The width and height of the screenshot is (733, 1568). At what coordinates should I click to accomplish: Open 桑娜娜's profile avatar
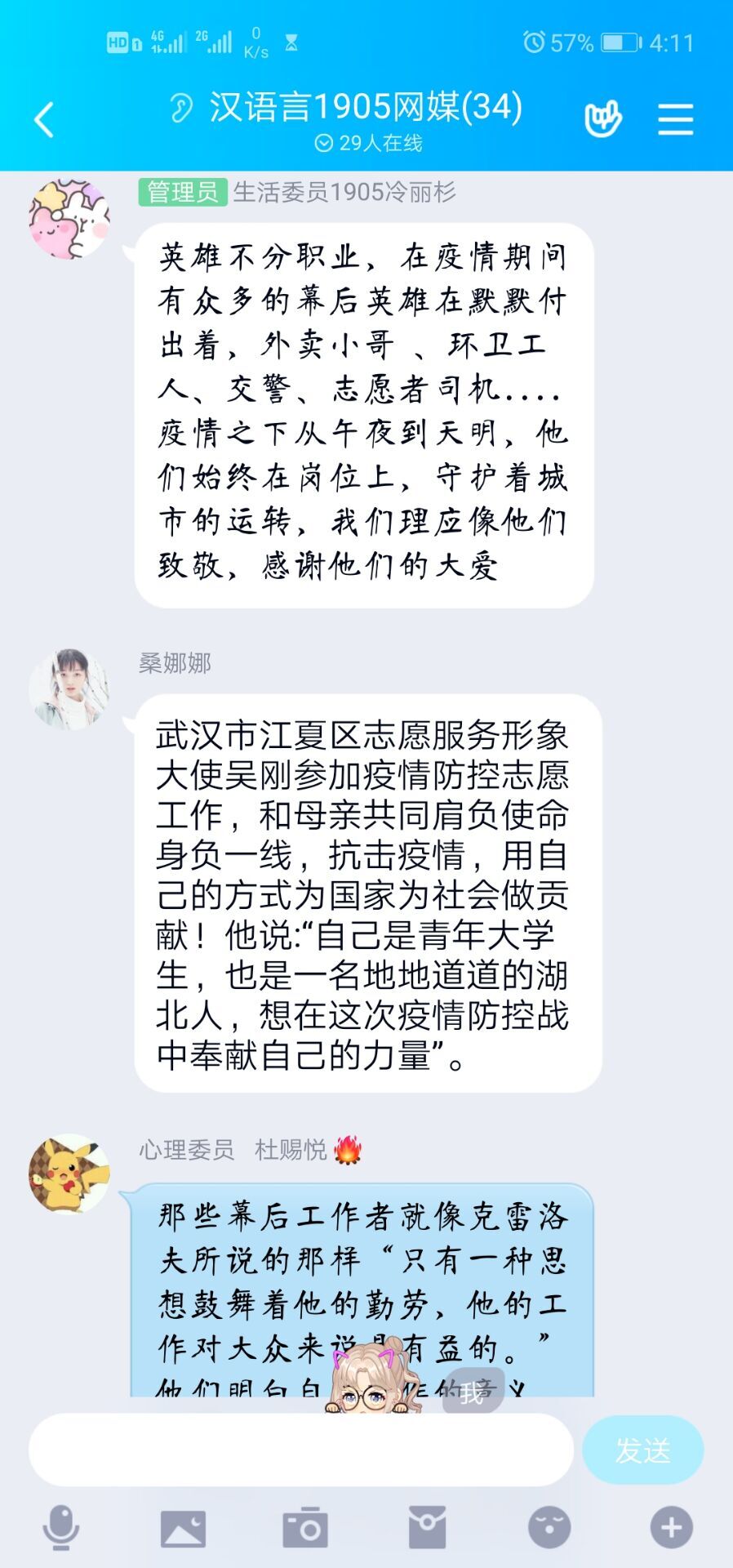point(69,688)
